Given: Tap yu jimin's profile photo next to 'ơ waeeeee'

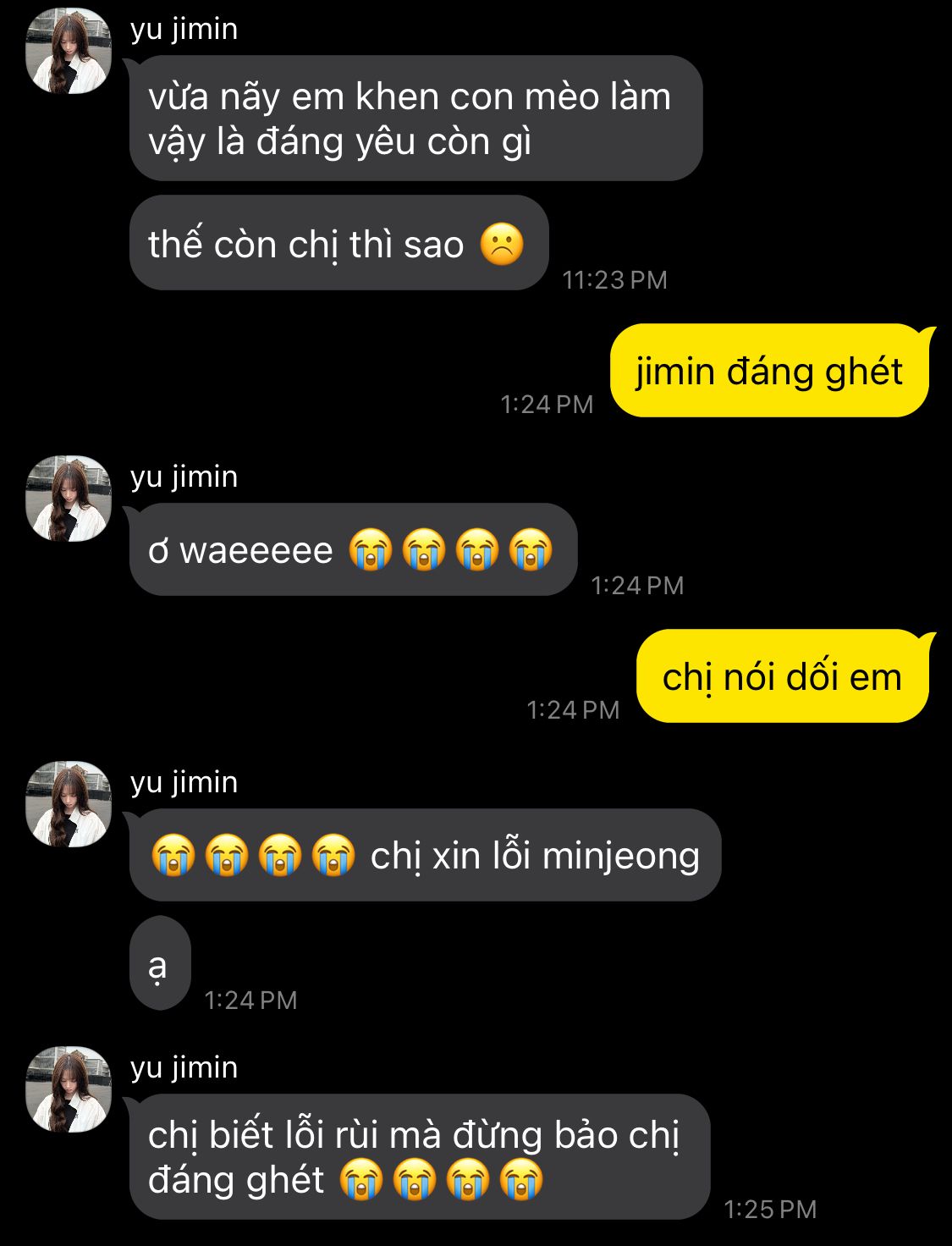Looking at the screenshot, I should [x=69, y=499].
